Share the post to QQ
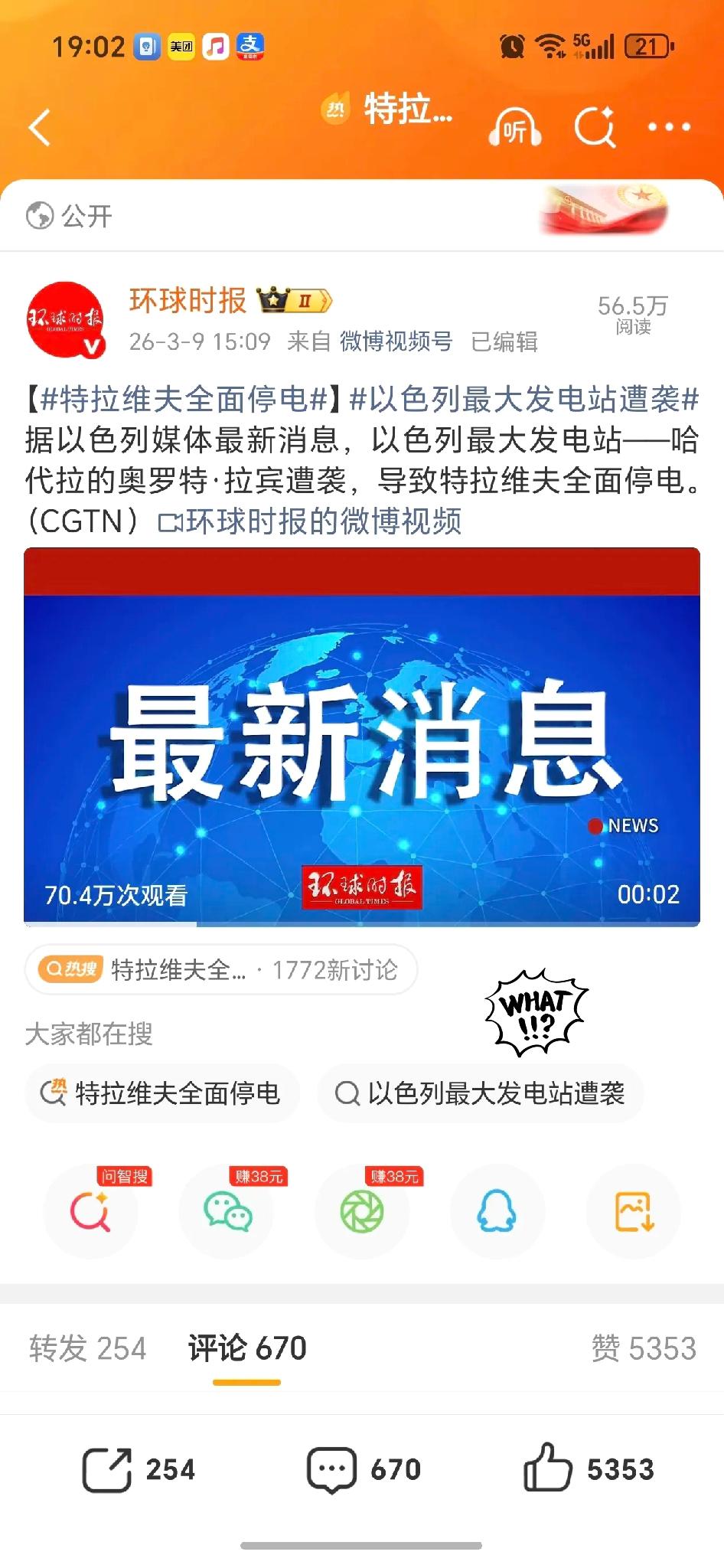This screenshot has width=724, height=1568. pos(497,1212)
